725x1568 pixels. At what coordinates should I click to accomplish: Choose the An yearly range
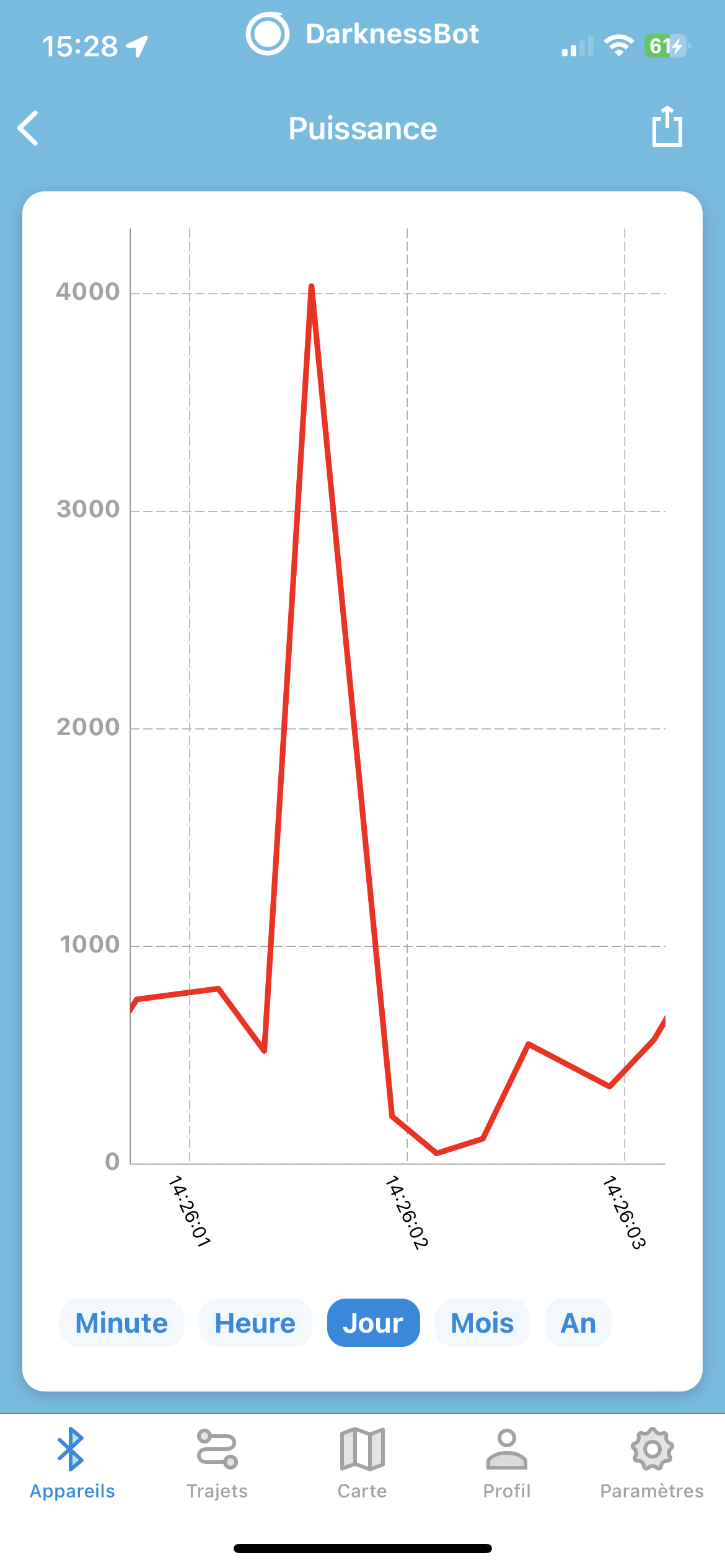(x=578, y=1323)
